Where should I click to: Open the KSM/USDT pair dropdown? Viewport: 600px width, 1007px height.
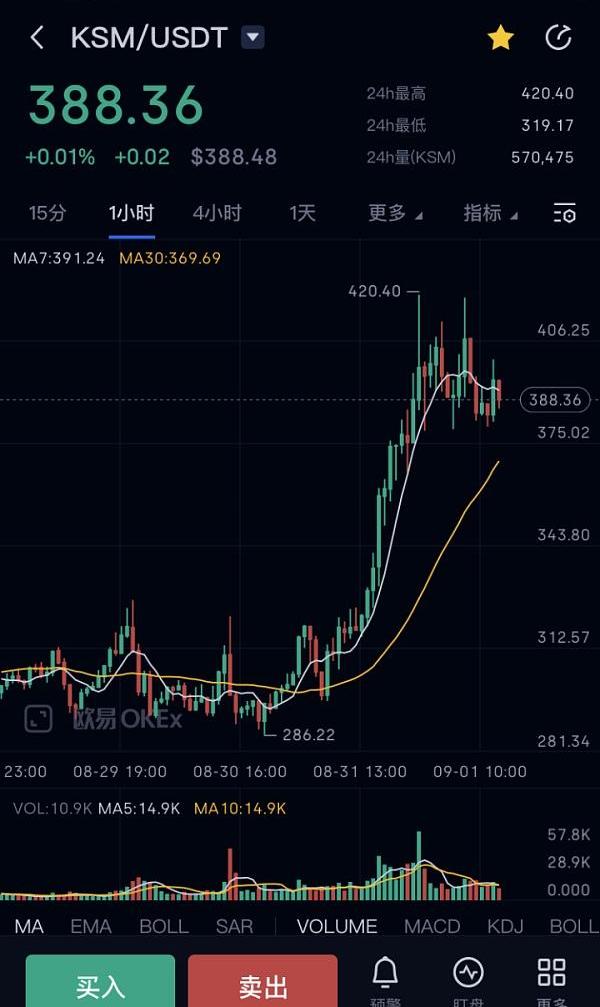[x=253, y=38]
